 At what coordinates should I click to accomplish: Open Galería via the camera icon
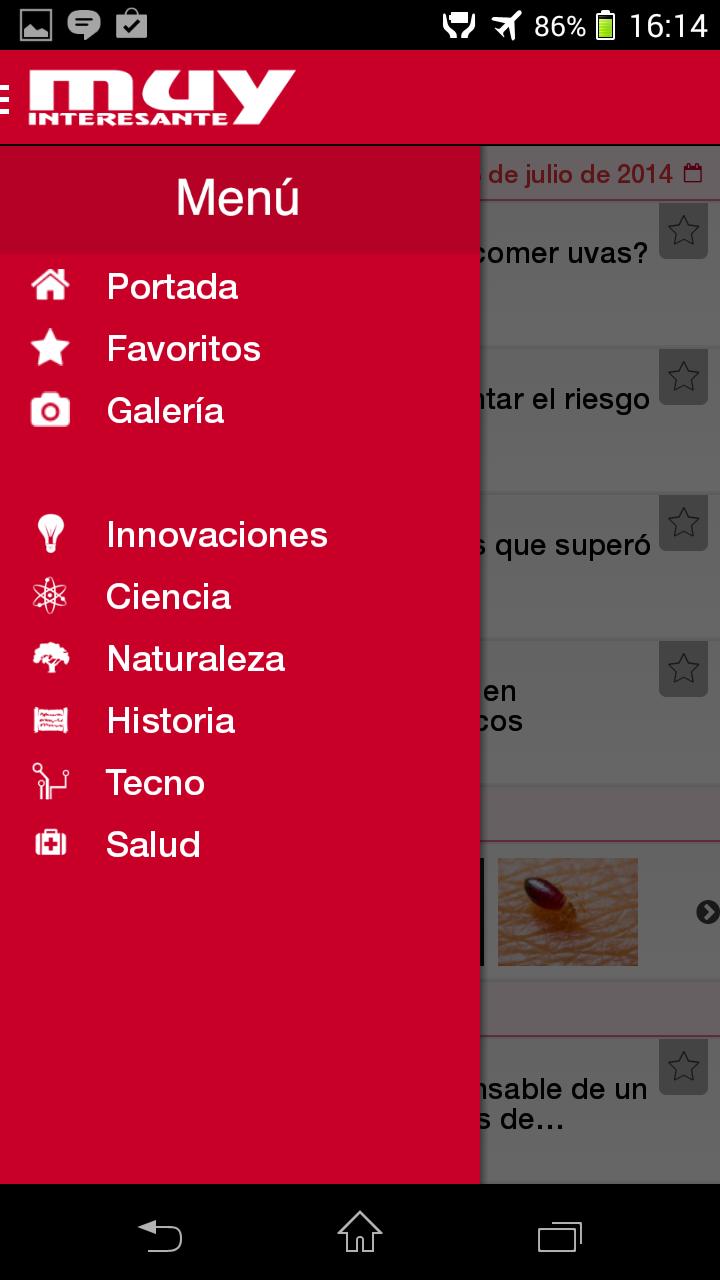(x=48, y=410)
